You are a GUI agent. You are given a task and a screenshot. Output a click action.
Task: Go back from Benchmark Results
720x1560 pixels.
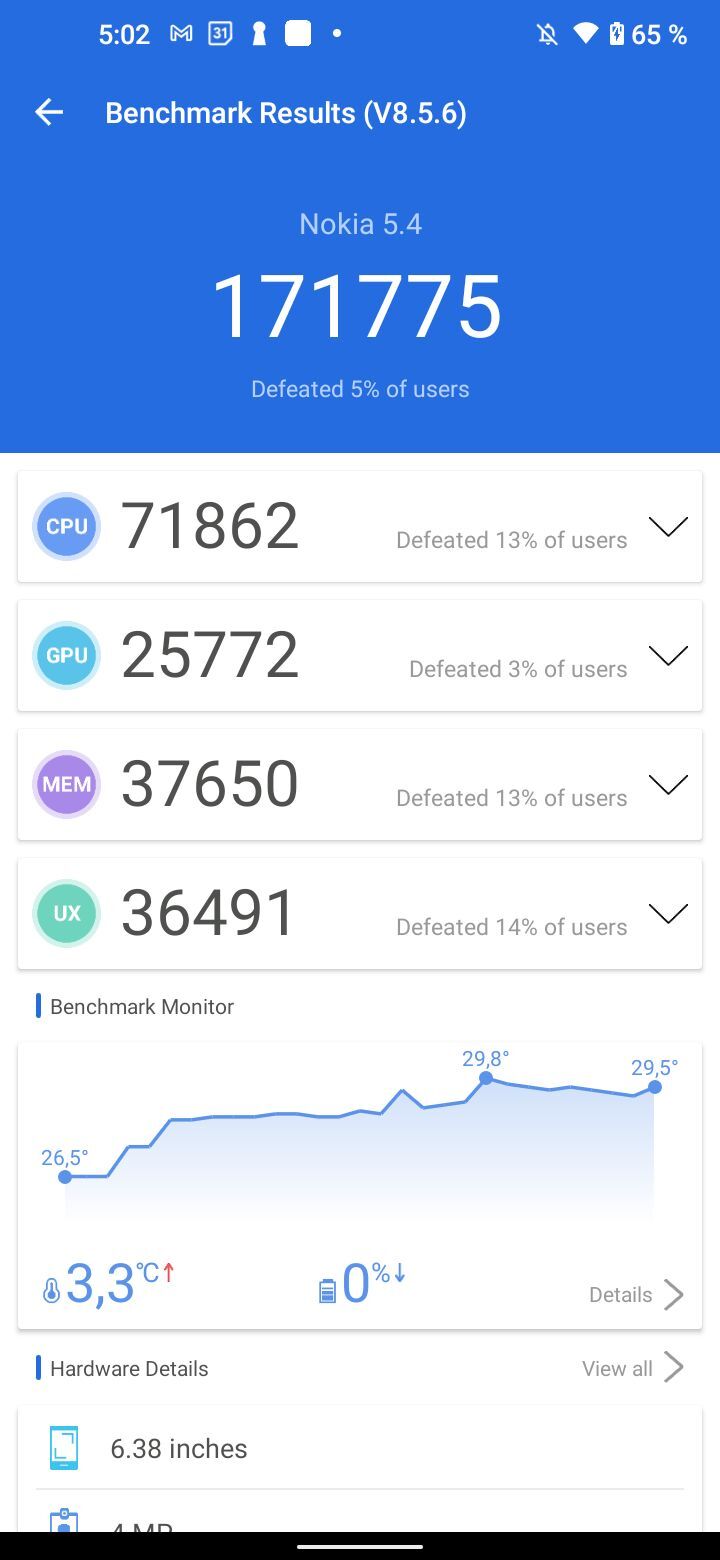[x=49, y=113]
